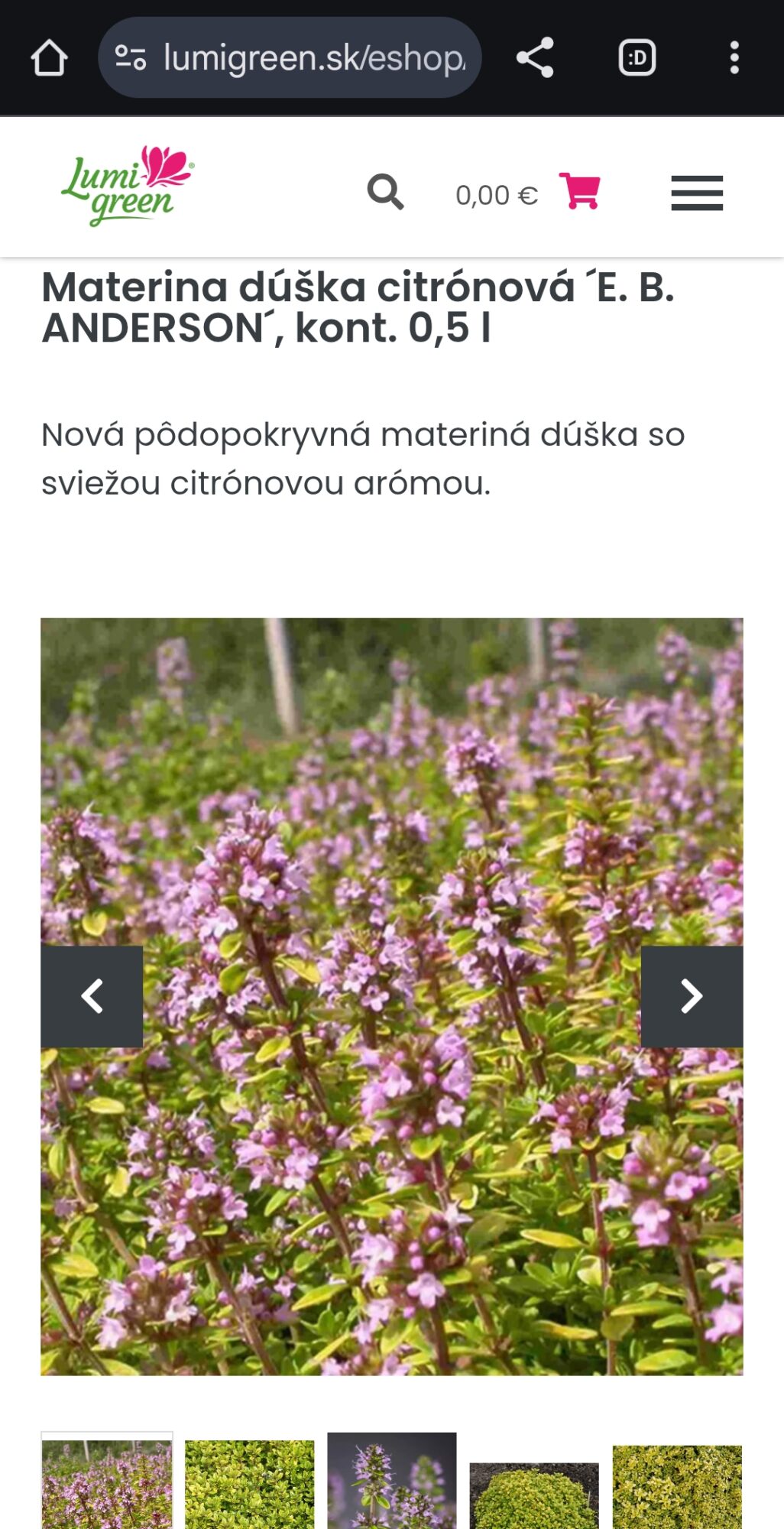
Task: Open the large thyme product photo
Action: 392,997
